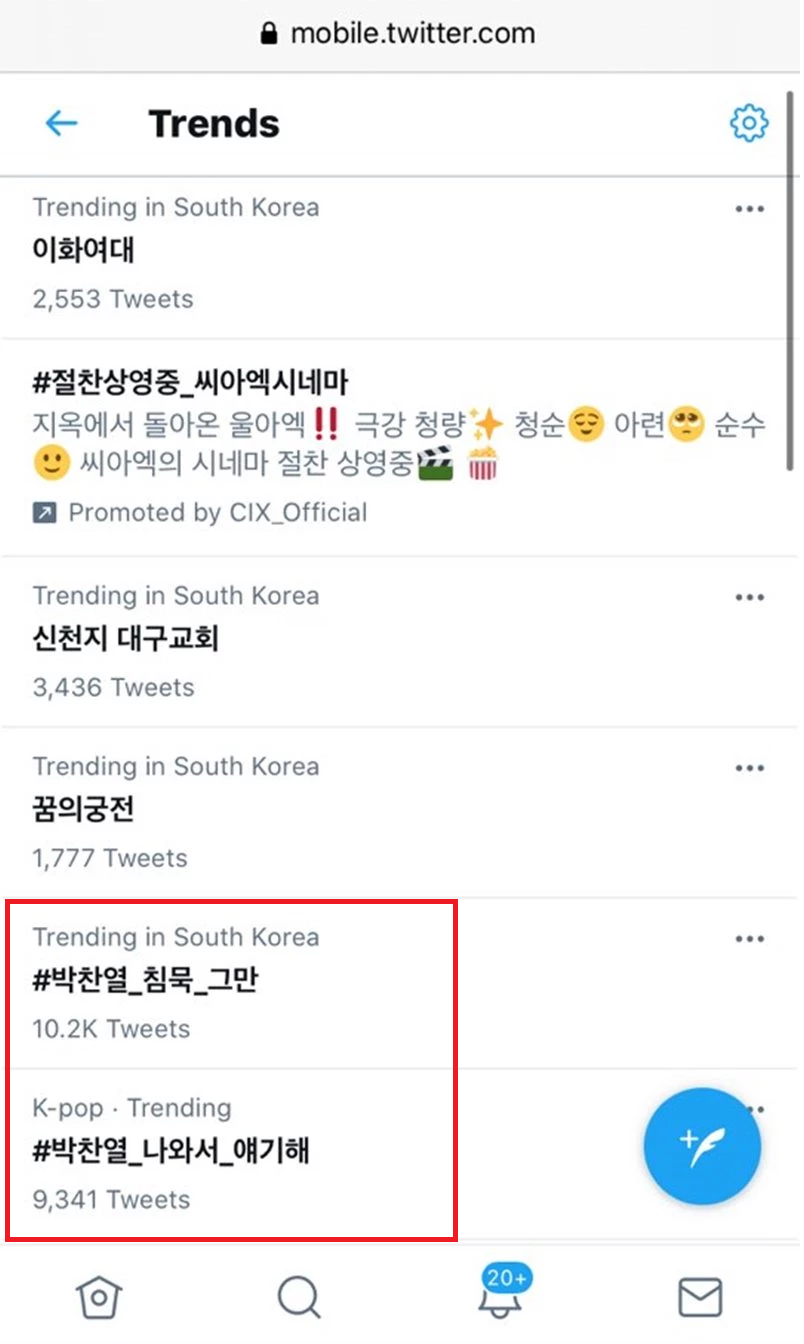
Task: Compose a new tweet
Action: tap(702, 1146)
